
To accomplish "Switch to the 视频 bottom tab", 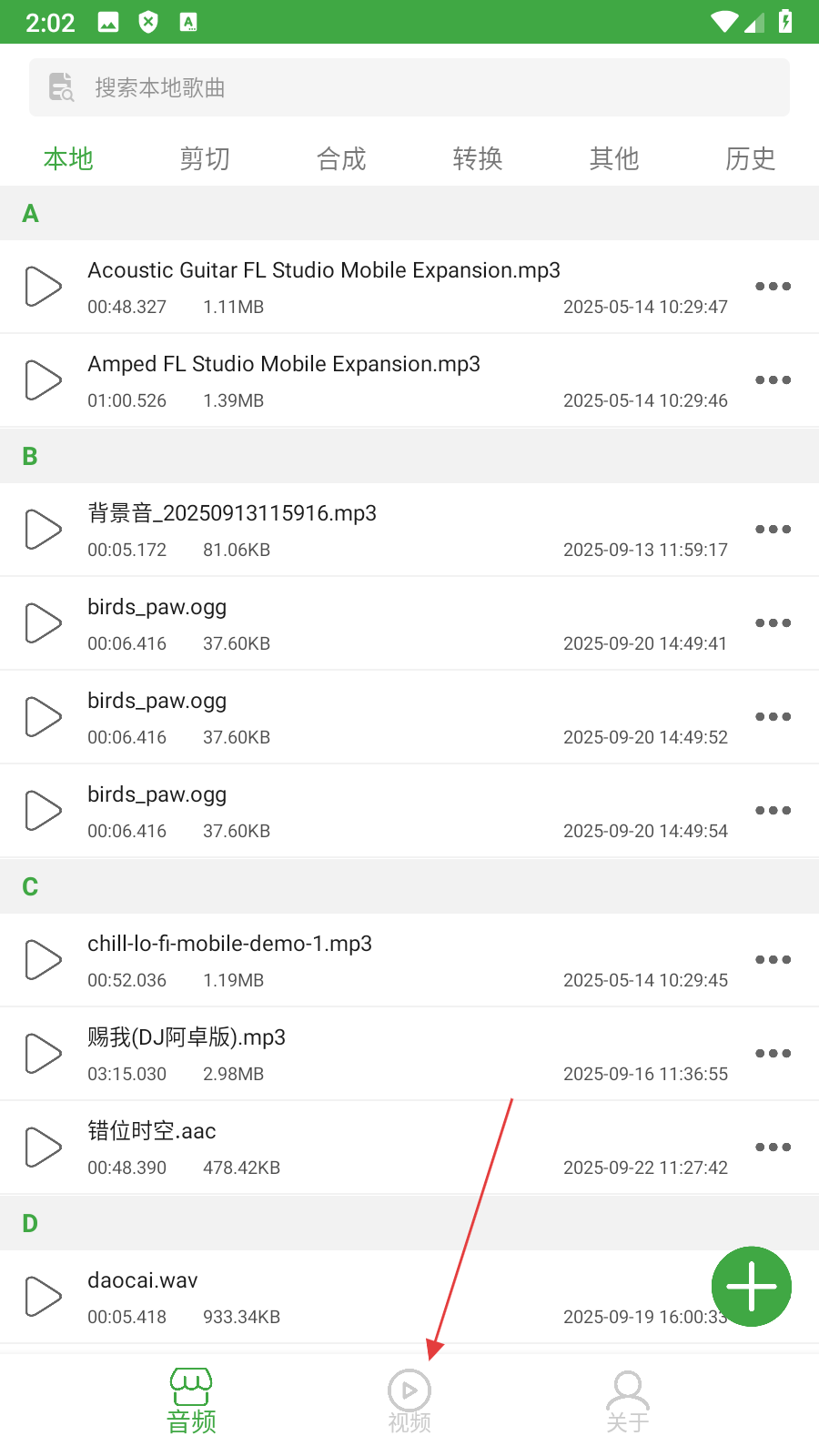I will 409,1401.
